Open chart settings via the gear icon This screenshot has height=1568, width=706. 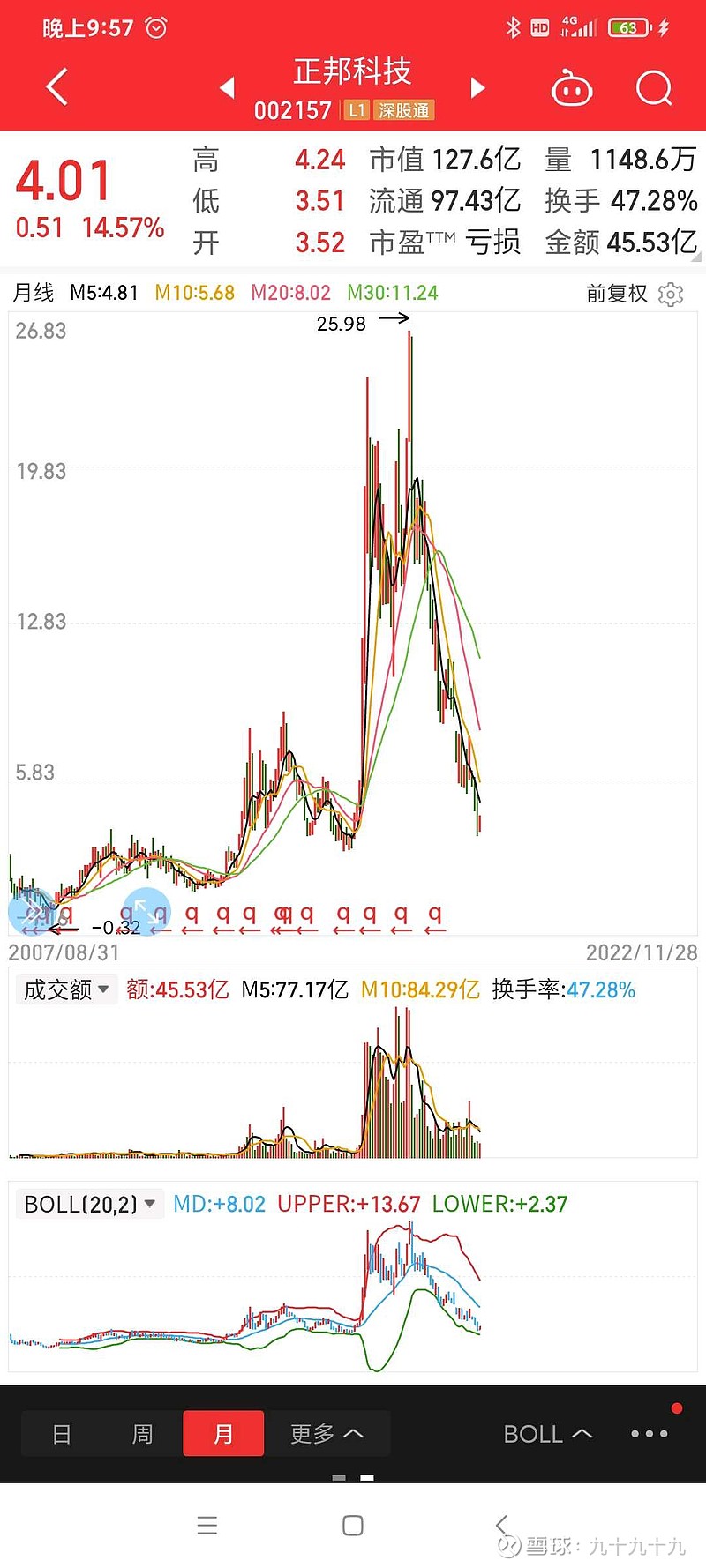point(671,293)
